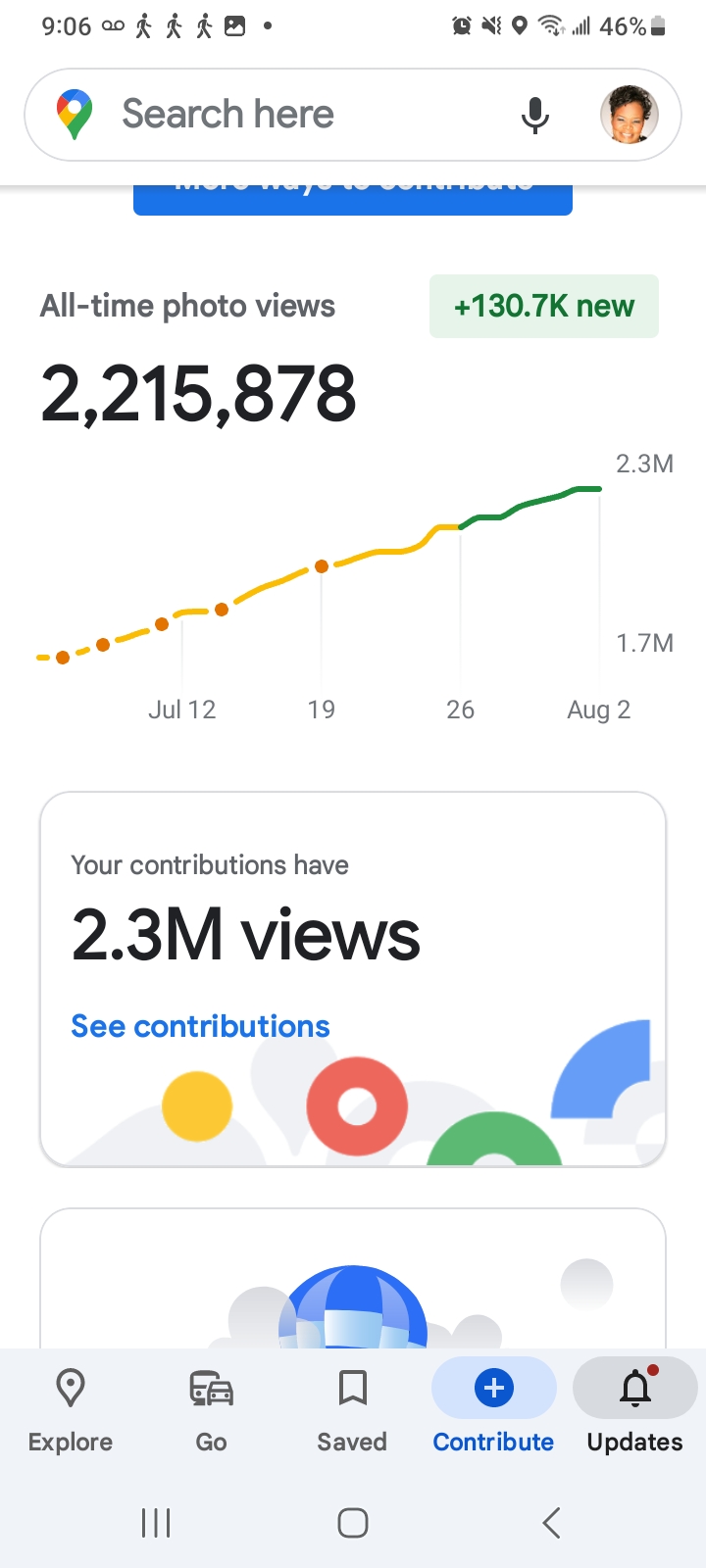
Task: Return to the home screen
Action: [x=352, y=1523]
